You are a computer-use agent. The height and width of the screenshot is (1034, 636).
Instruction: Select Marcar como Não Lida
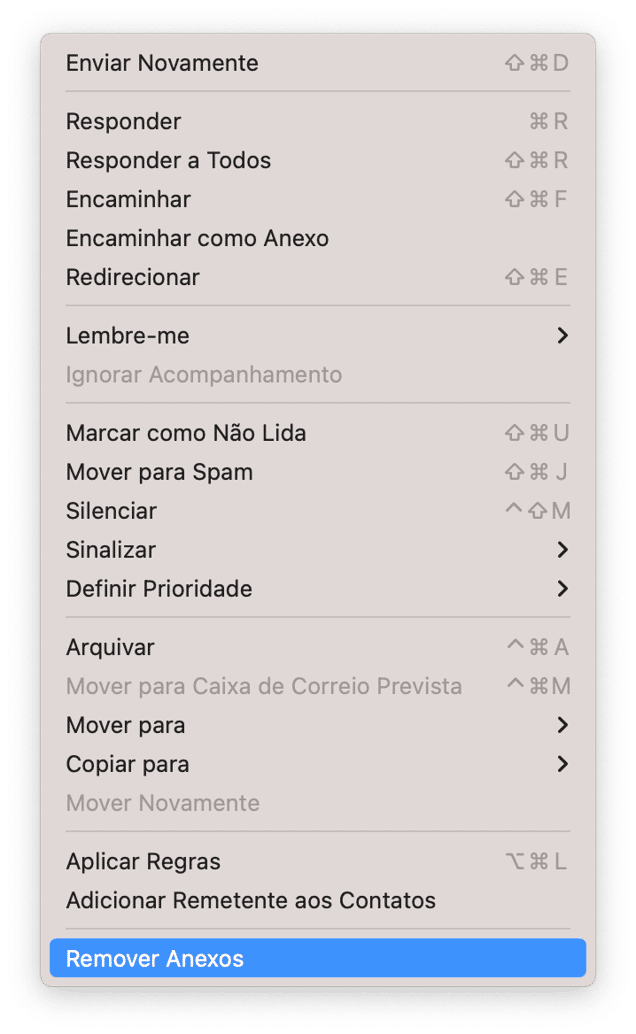tap(317, 433)
